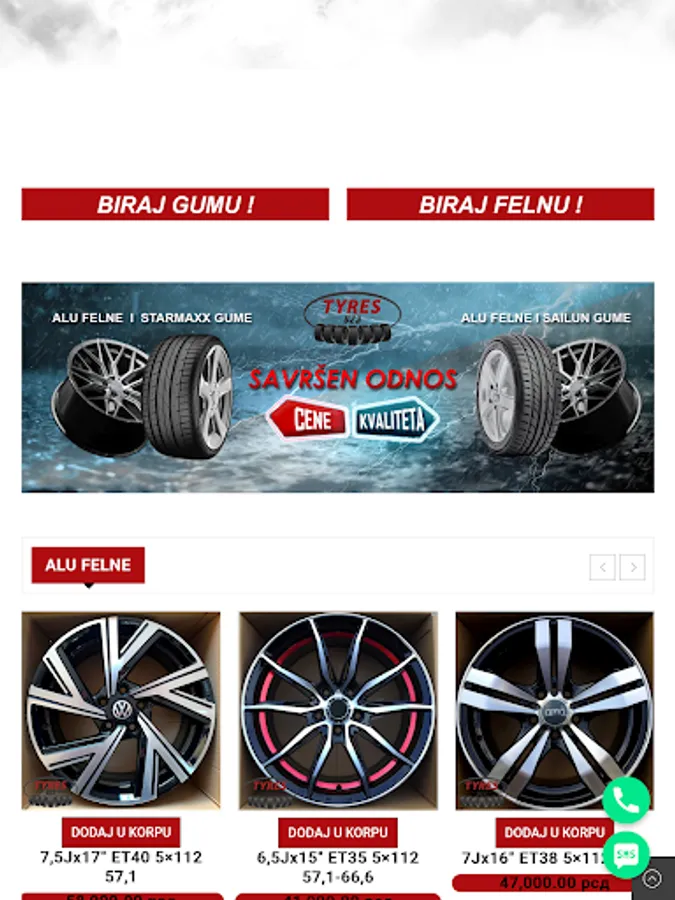This screenshot has height=900, width=675.
Task: Send an SMS via the floating button
Action: pos(626,854)
